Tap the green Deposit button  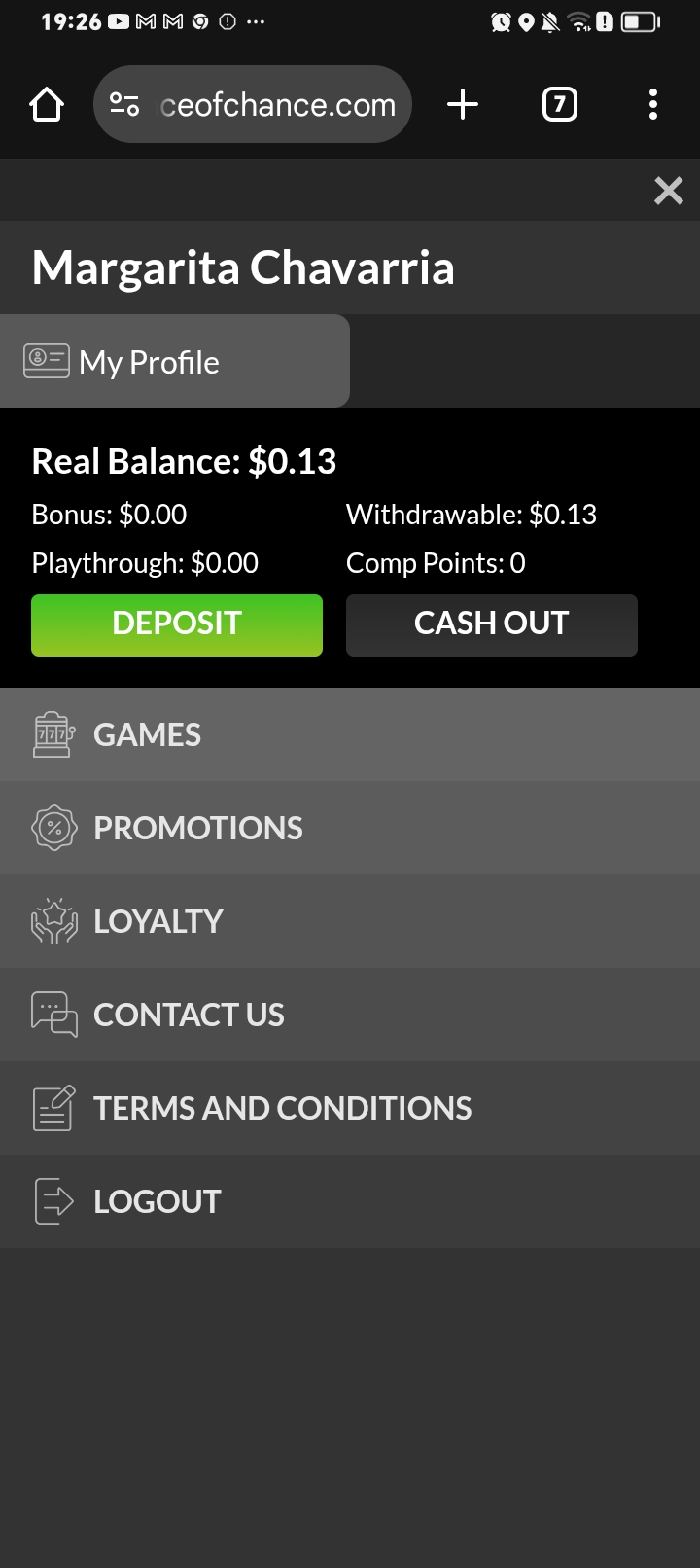pos(177,624)
